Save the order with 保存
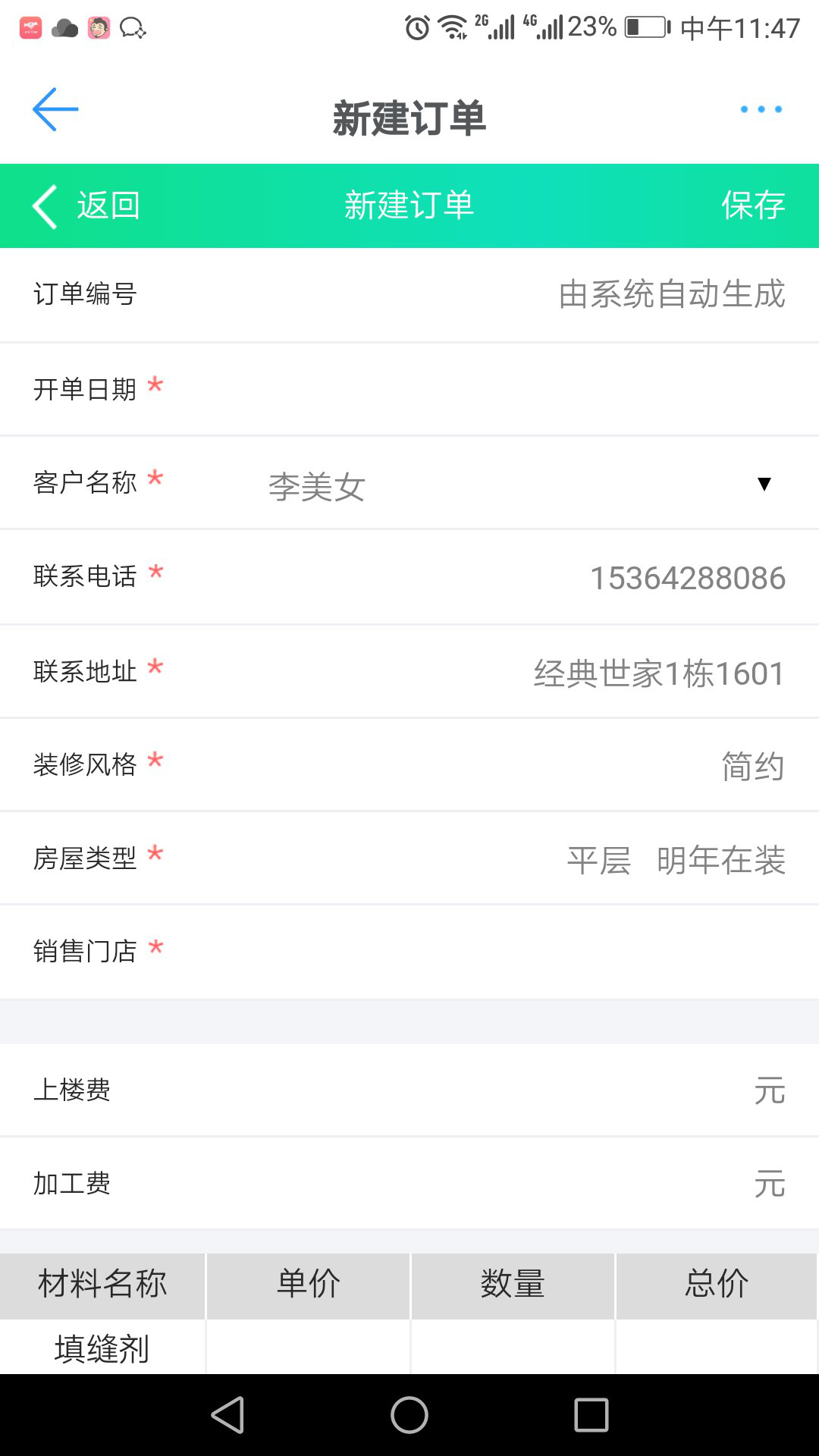This screenshot has width=819, height=1456. pos(752,206)
